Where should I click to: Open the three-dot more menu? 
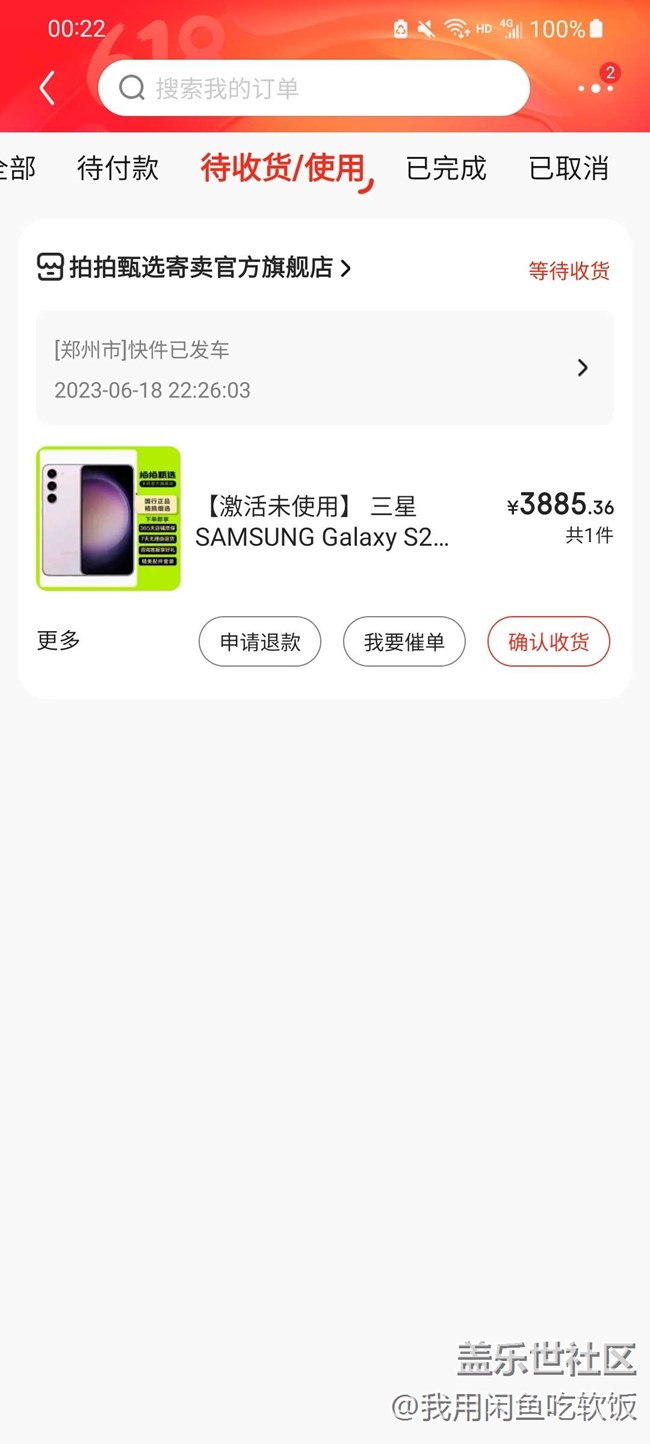coord(596,88)
